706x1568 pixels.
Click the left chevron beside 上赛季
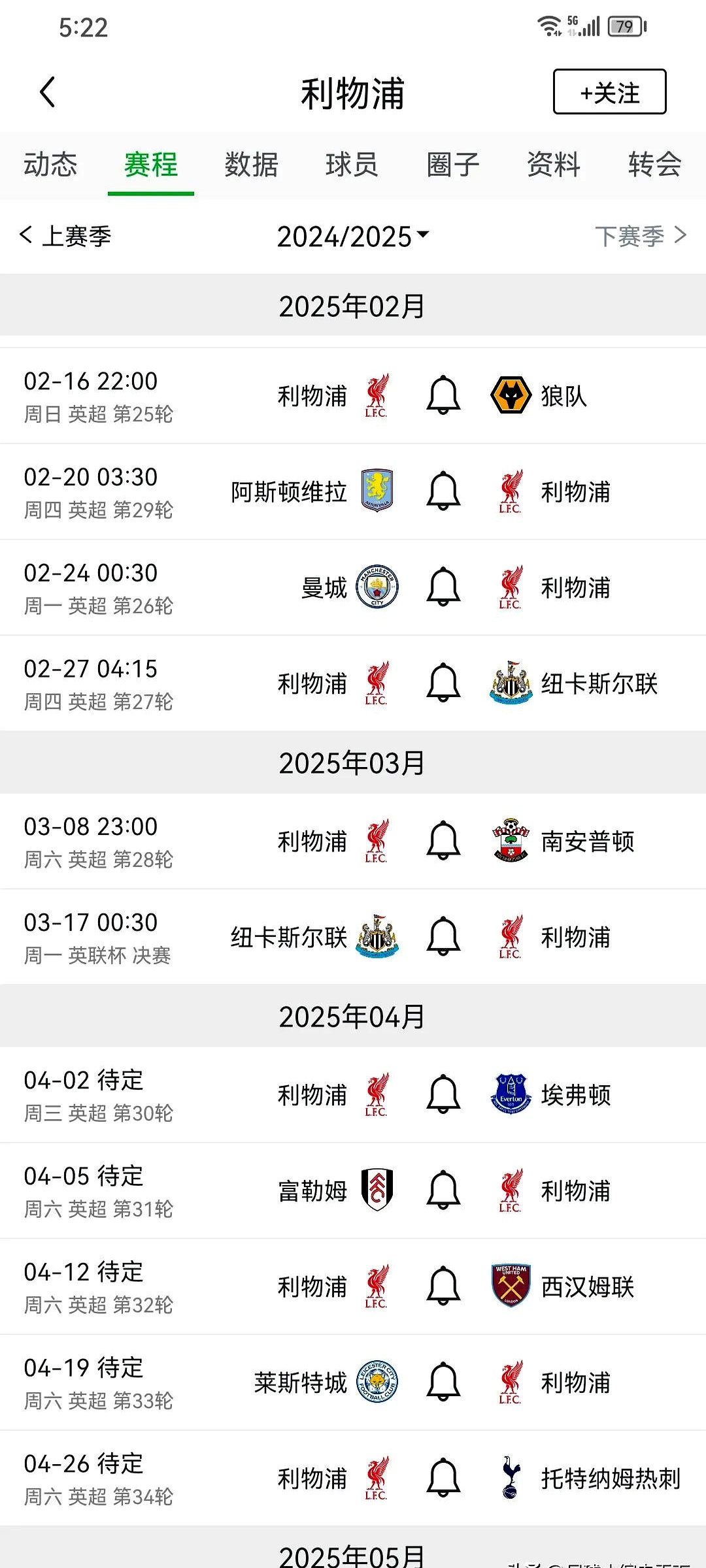coord(25,237)
